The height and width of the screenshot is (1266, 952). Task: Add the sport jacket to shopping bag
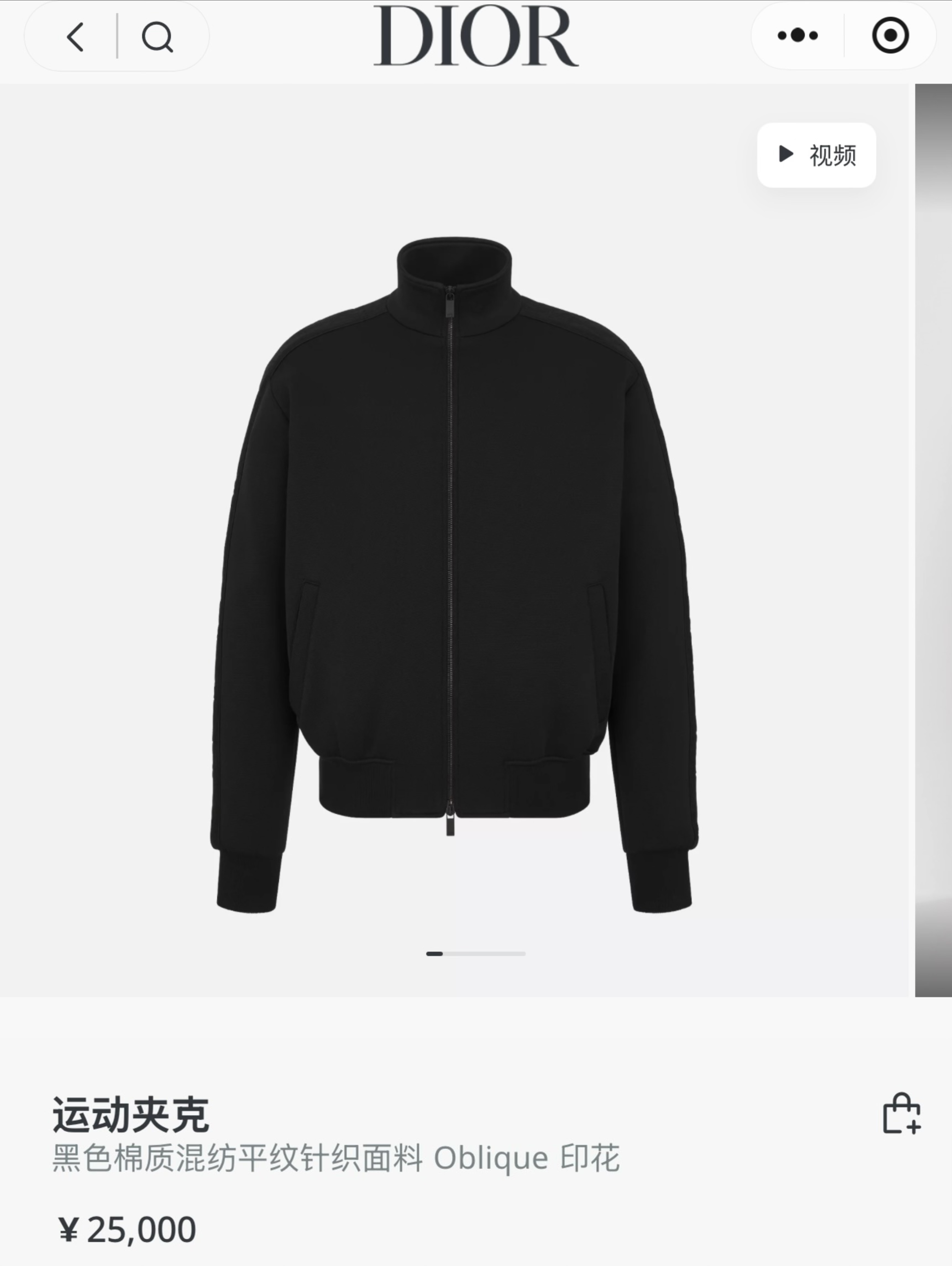[901, 1113]
